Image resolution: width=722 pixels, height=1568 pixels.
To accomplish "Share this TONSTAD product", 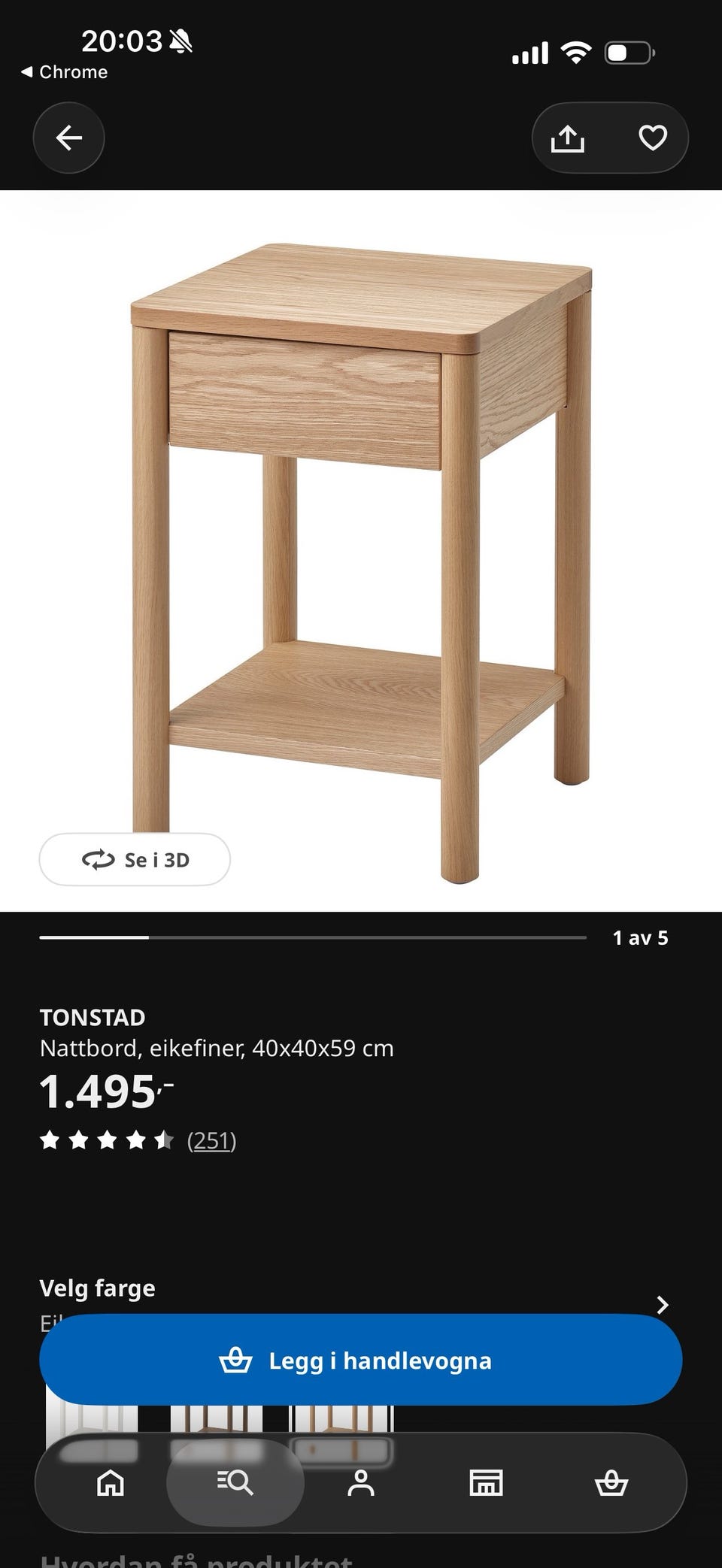I will pos(568,138).
